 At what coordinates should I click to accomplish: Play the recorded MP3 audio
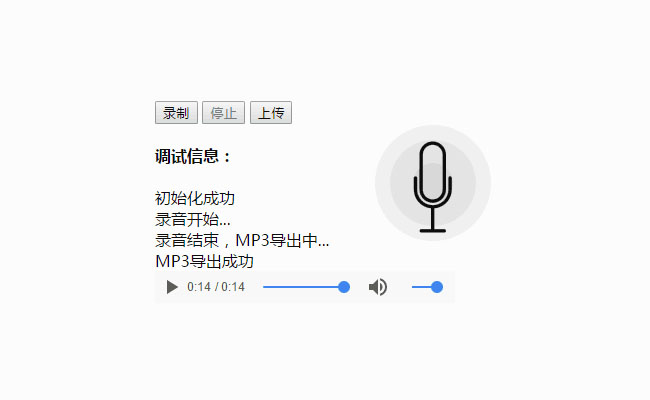pos(172,287)
